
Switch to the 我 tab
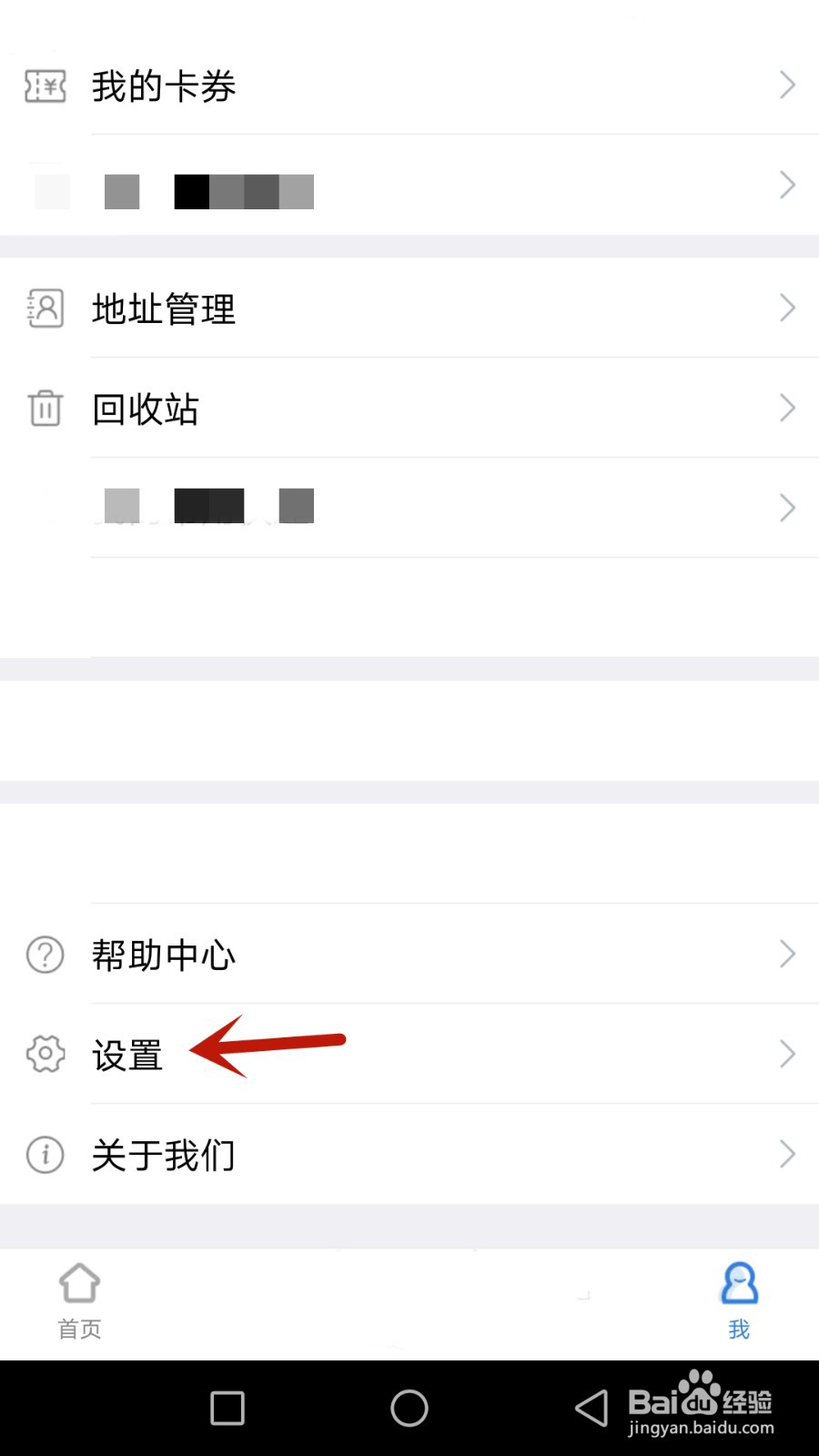tap(739, 1301)
